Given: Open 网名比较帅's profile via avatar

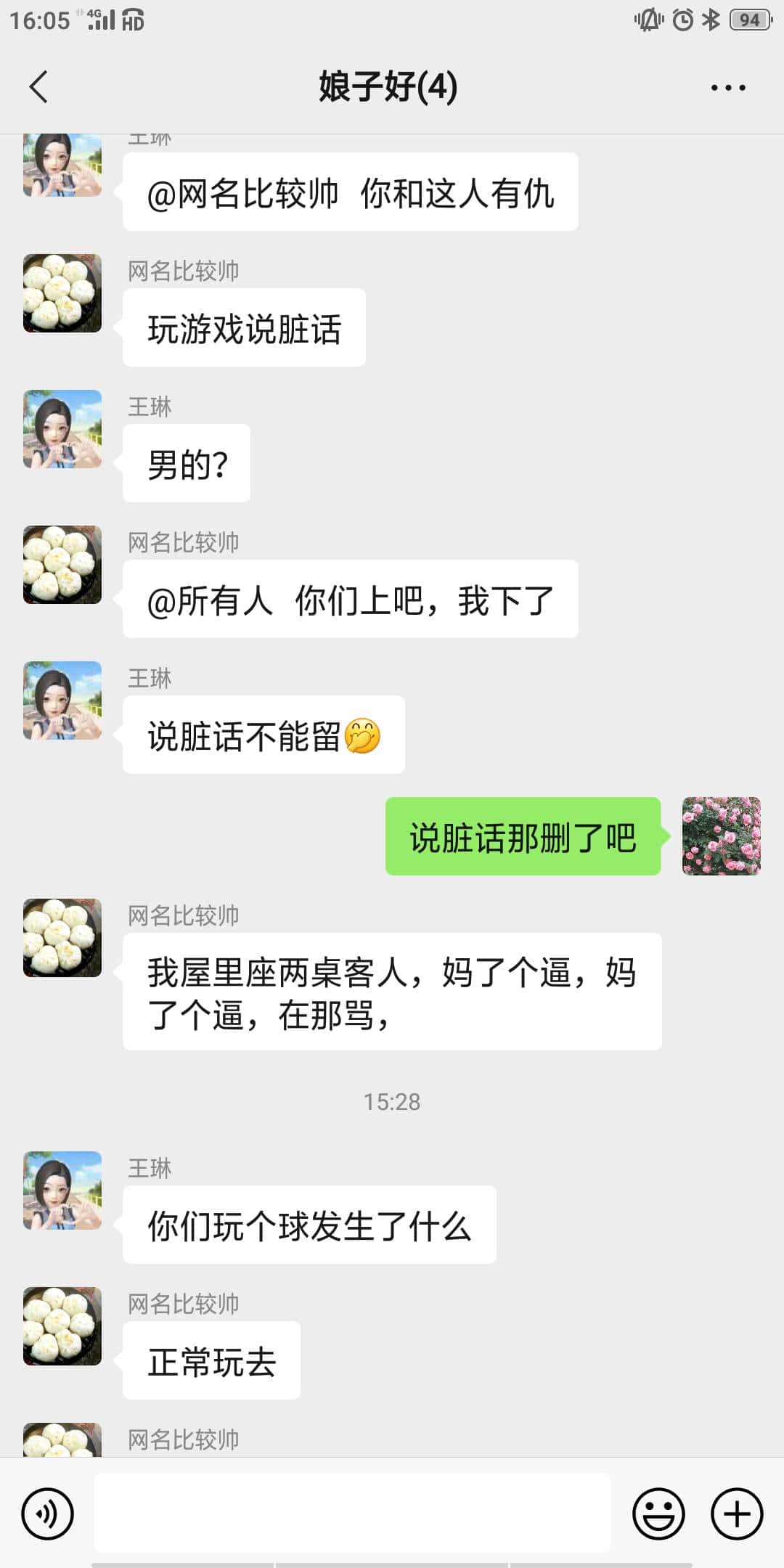Looking at the screenshot, I should (62, 293).
